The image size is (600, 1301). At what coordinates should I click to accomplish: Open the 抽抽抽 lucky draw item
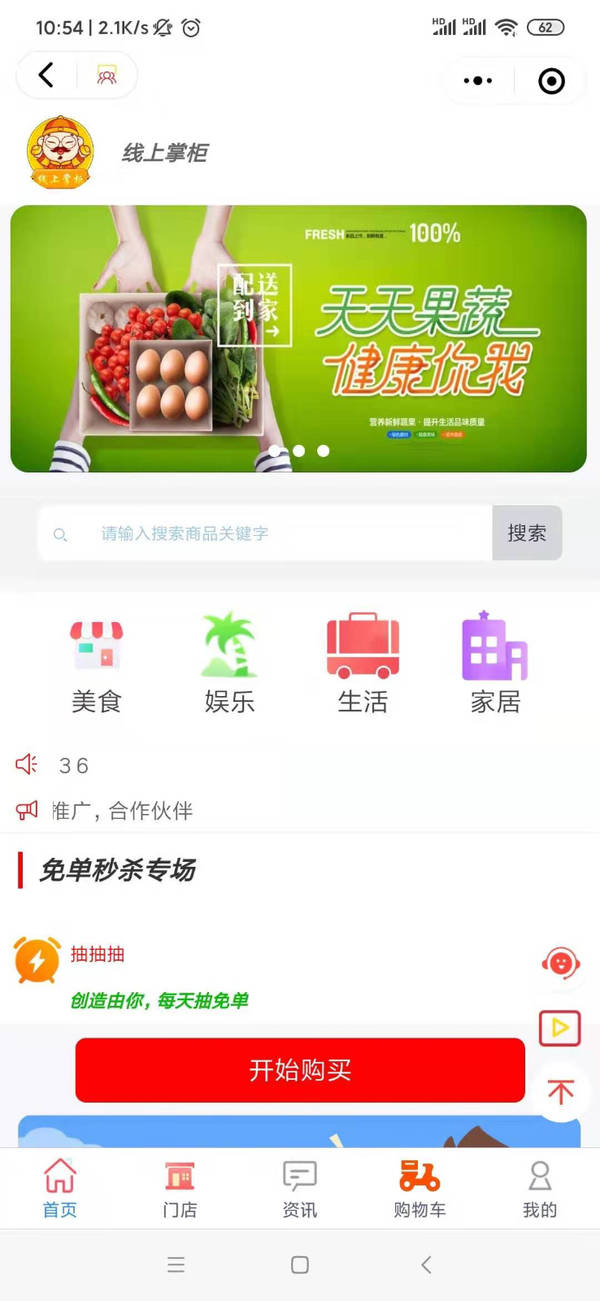click(x=98, y=954)
